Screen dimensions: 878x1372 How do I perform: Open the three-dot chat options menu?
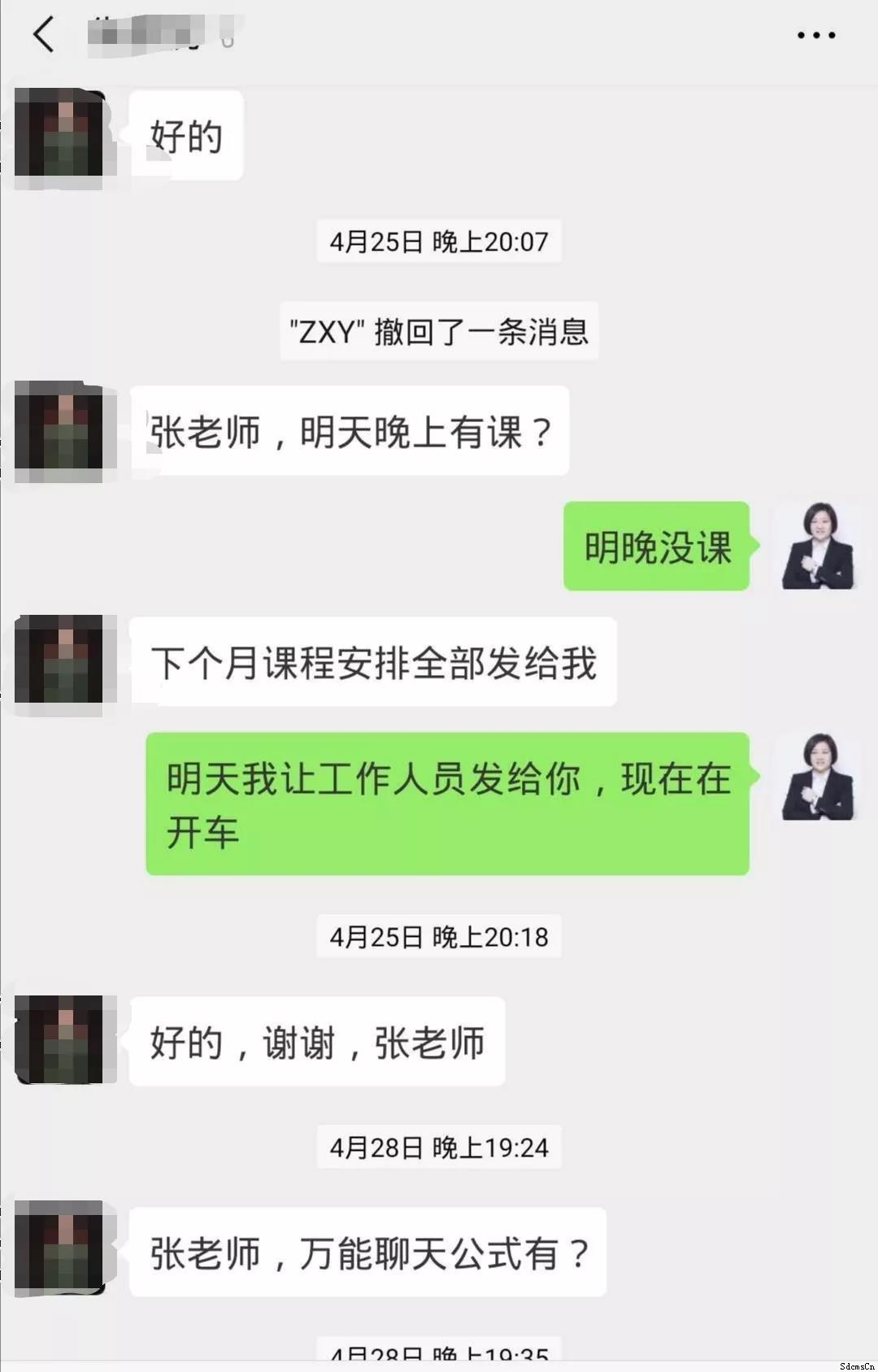(x=815, y=35)
